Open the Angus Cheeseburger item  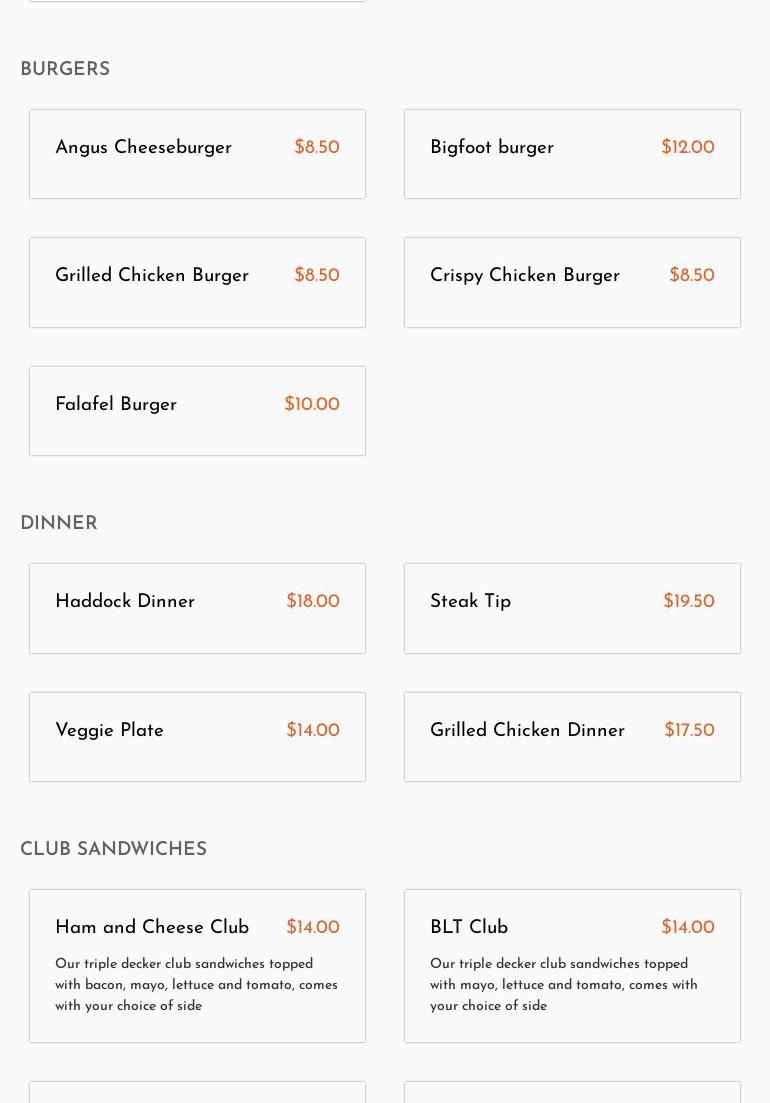click(x=197, y=154)
